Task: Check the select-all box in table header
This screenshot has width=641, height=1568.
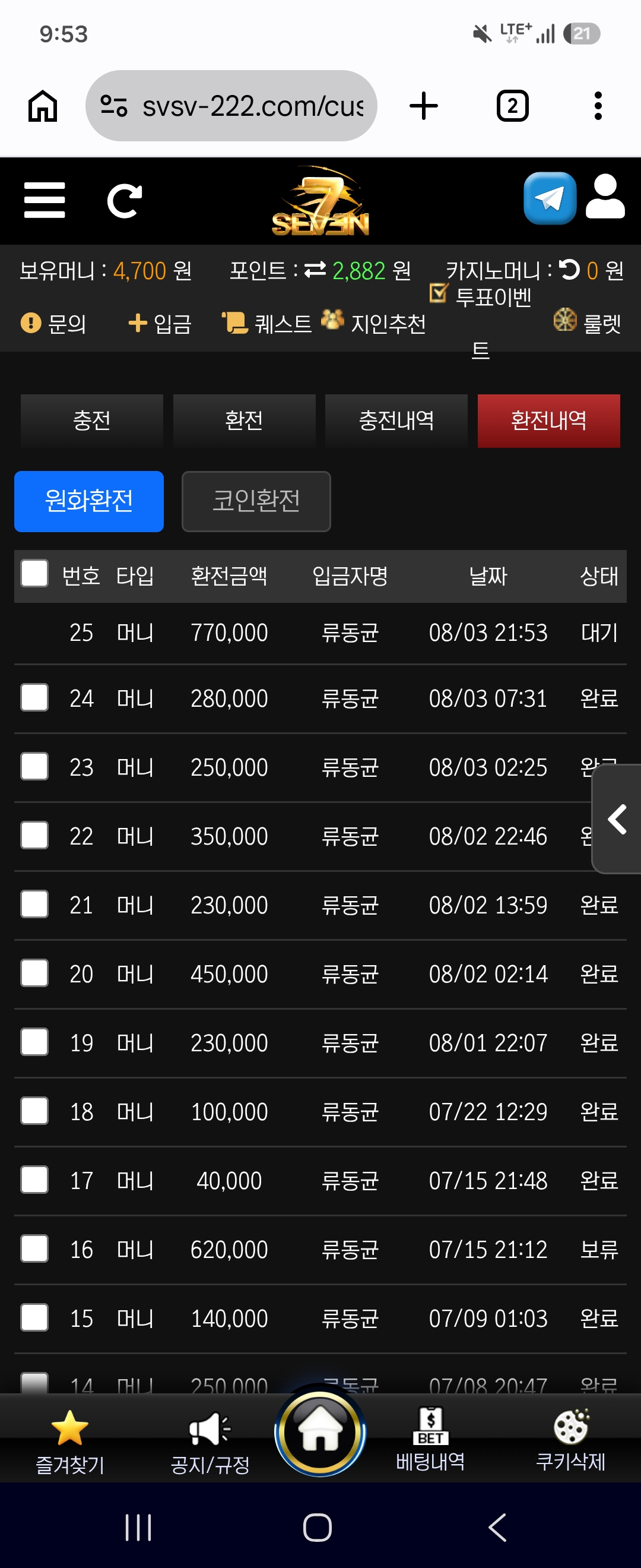Action: (x=34, y=573)
